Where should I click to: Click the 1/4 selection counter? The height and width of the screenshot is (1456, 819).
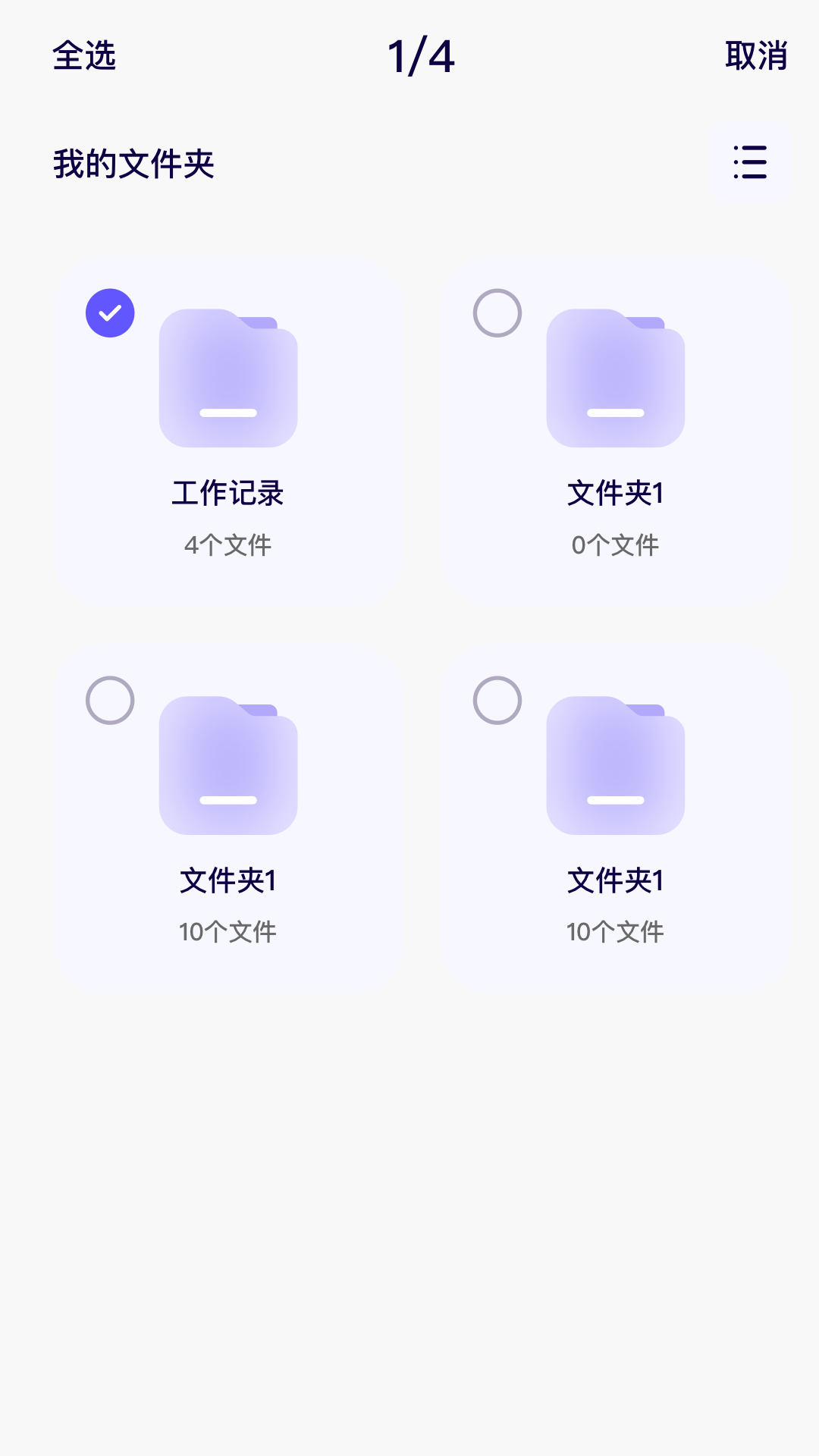pos(420,57)
